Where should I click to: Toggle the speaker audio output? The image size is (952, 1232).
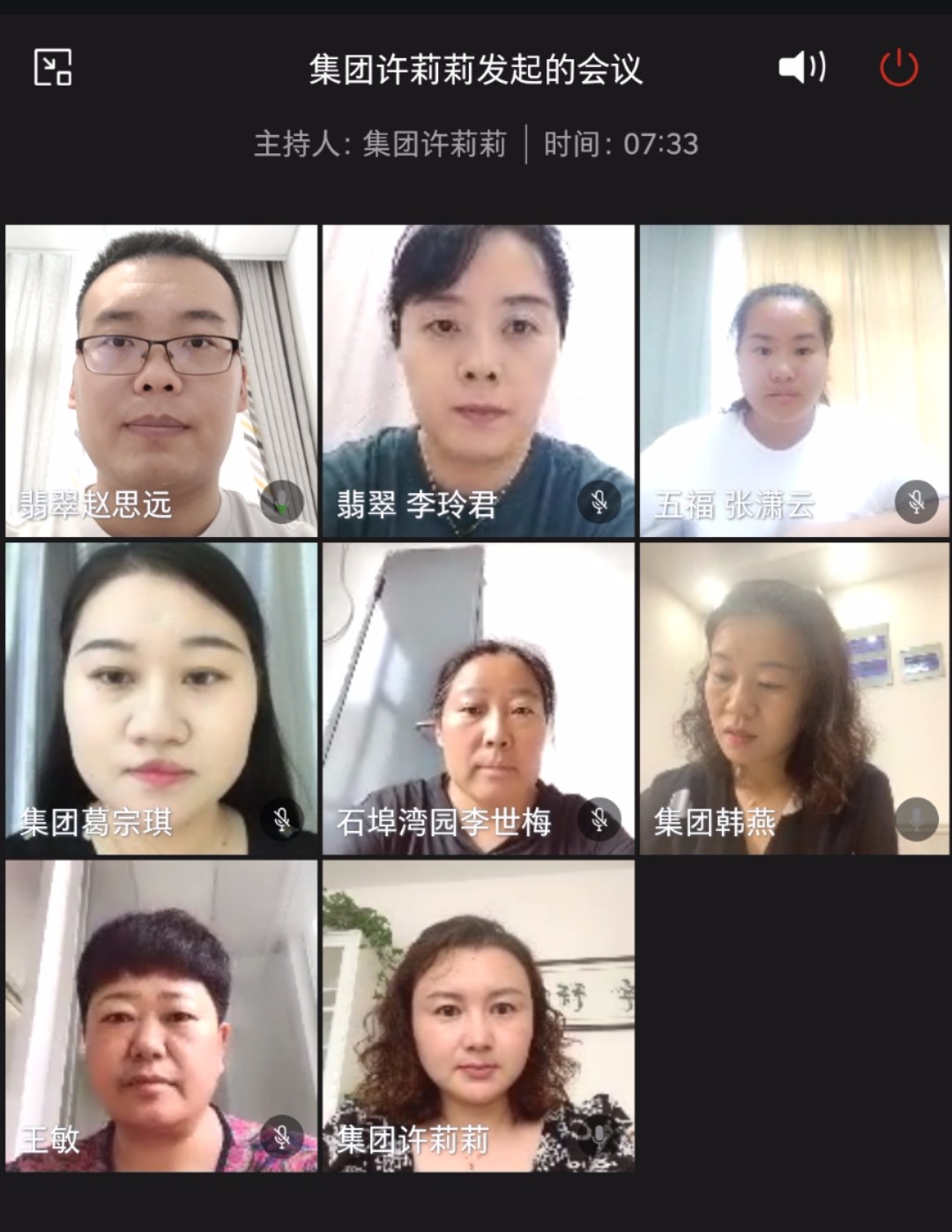[801, 67]
